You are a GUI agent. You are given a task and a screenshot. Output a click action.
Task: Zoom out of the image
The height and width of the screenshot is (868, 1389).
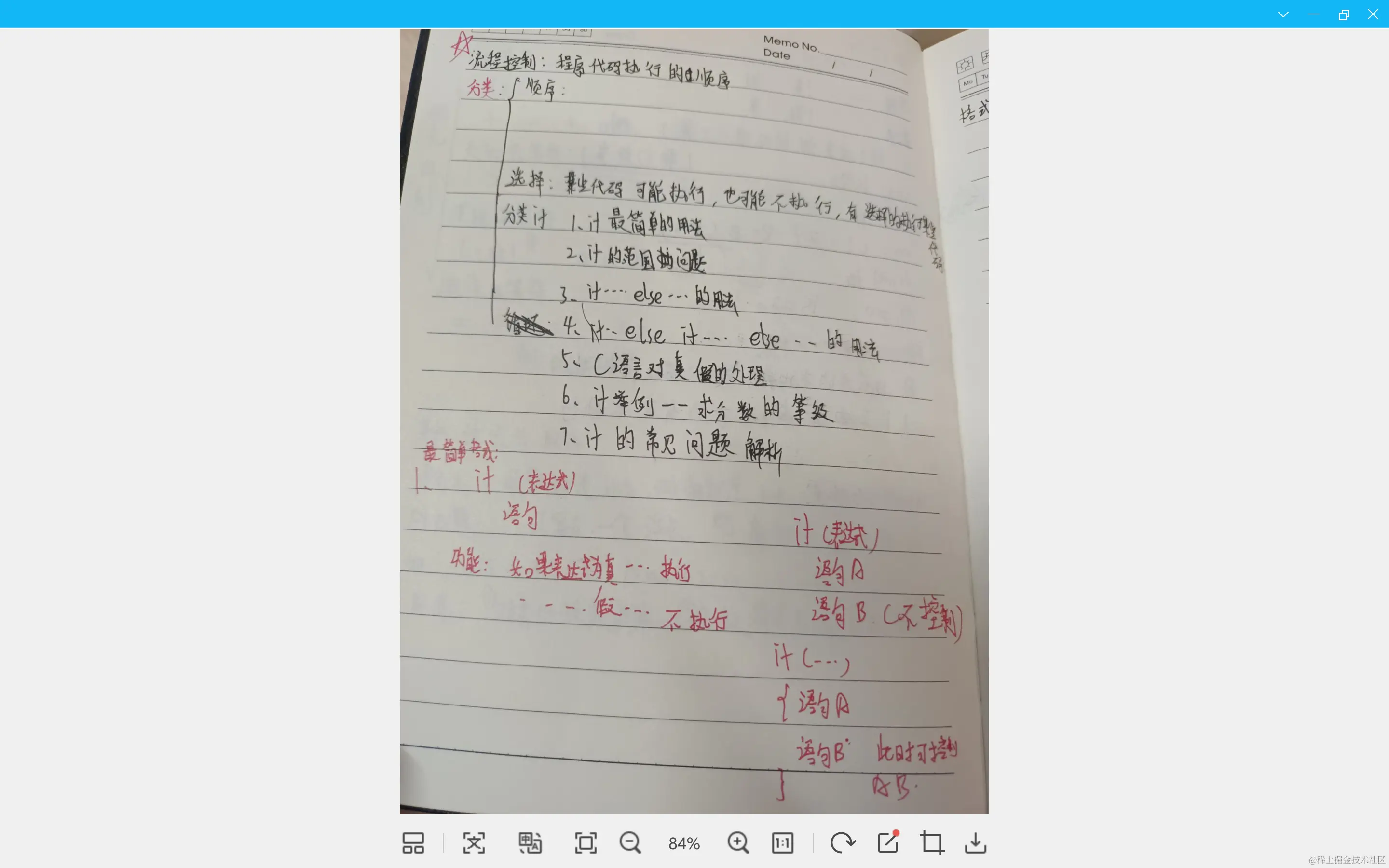pos(630,843)
